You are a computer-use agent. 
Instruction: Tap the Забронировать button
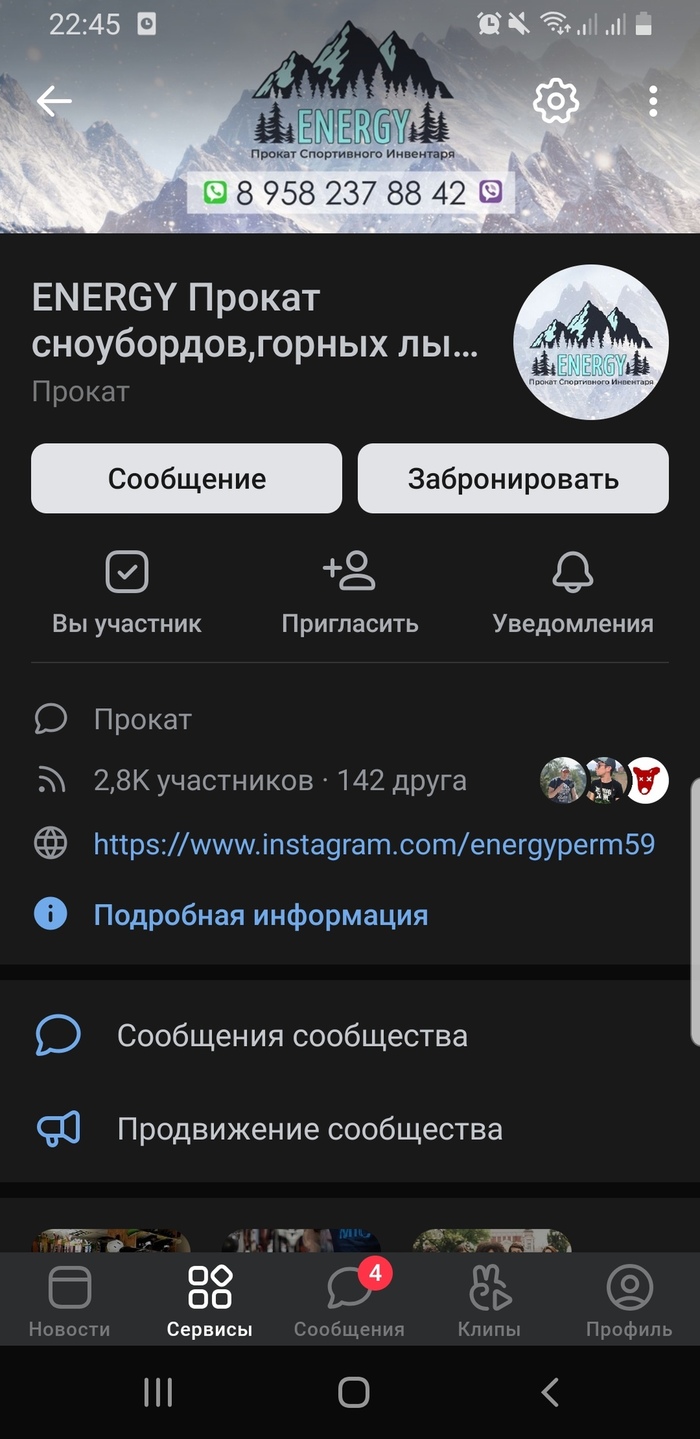(513, 479)
